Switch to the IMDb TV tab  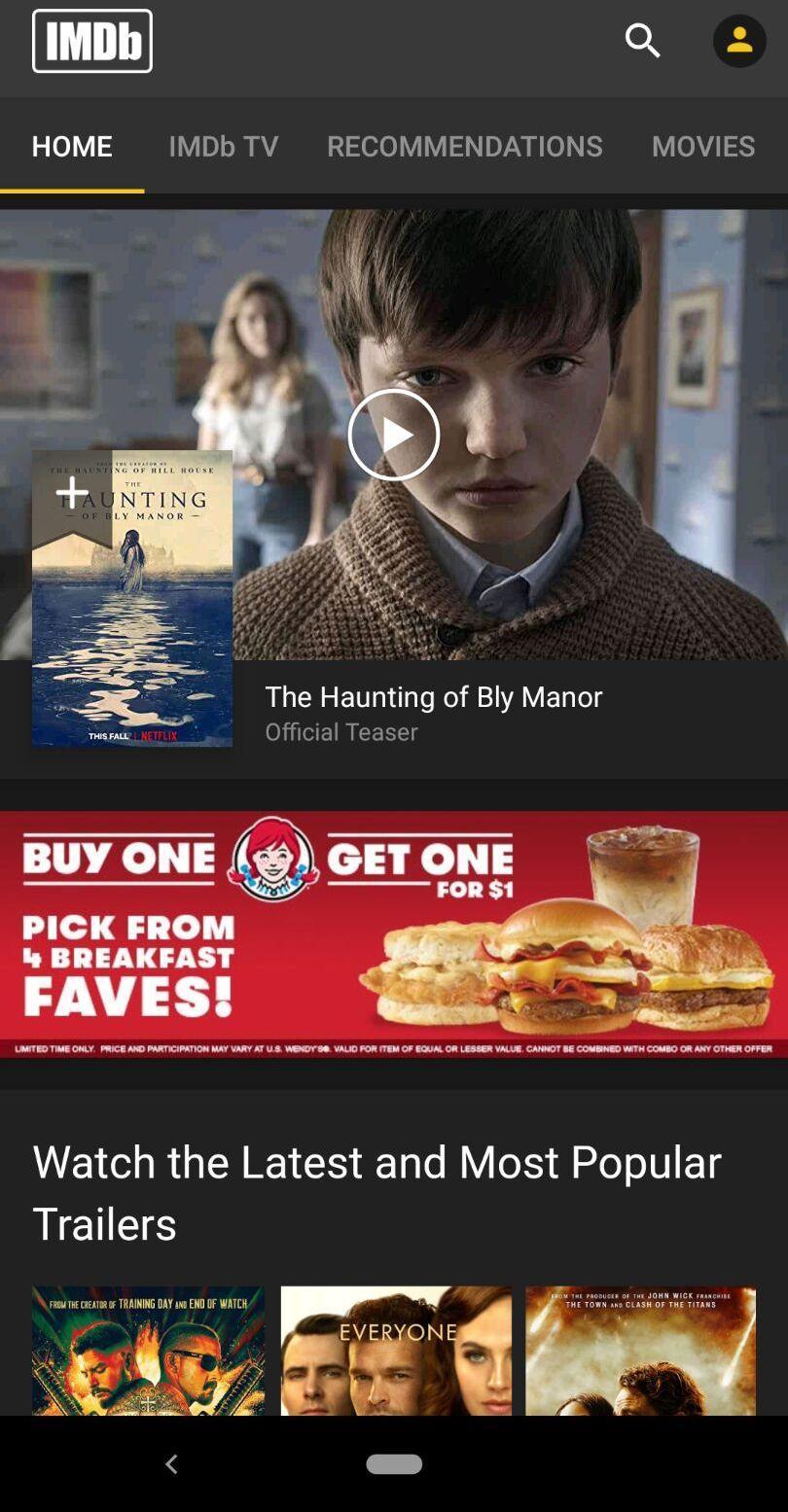pos(224,146)
